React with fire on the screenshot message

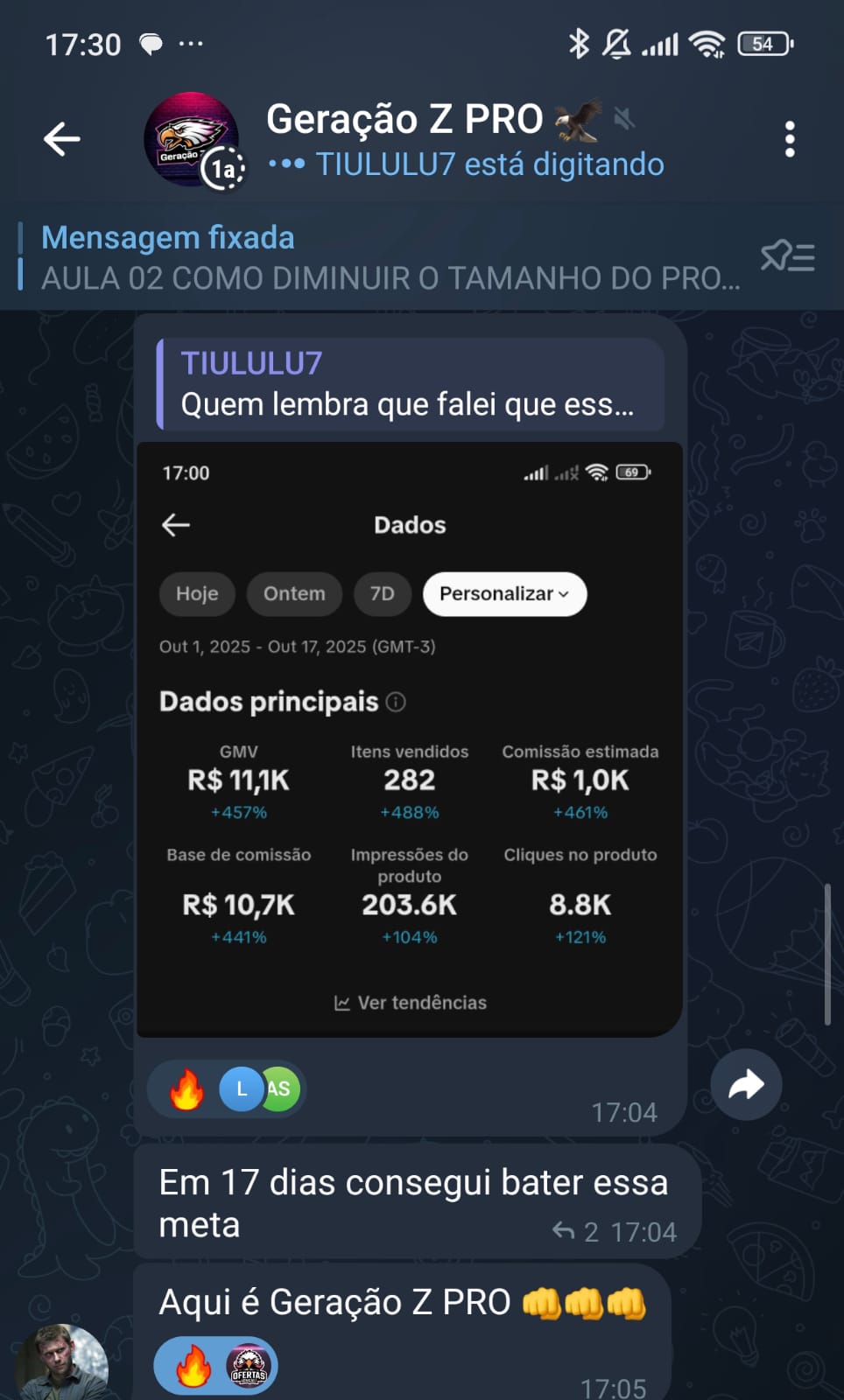tap(186, 1089)
